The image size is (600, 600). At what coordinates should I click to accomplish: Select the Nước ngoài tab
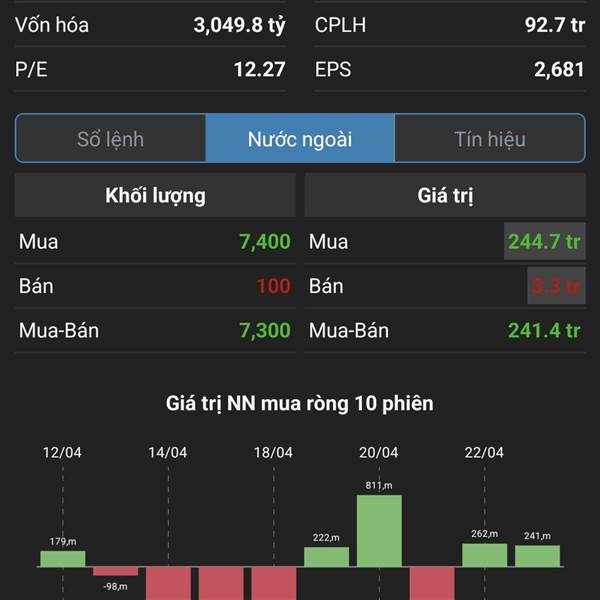click(x=300, y=139)
